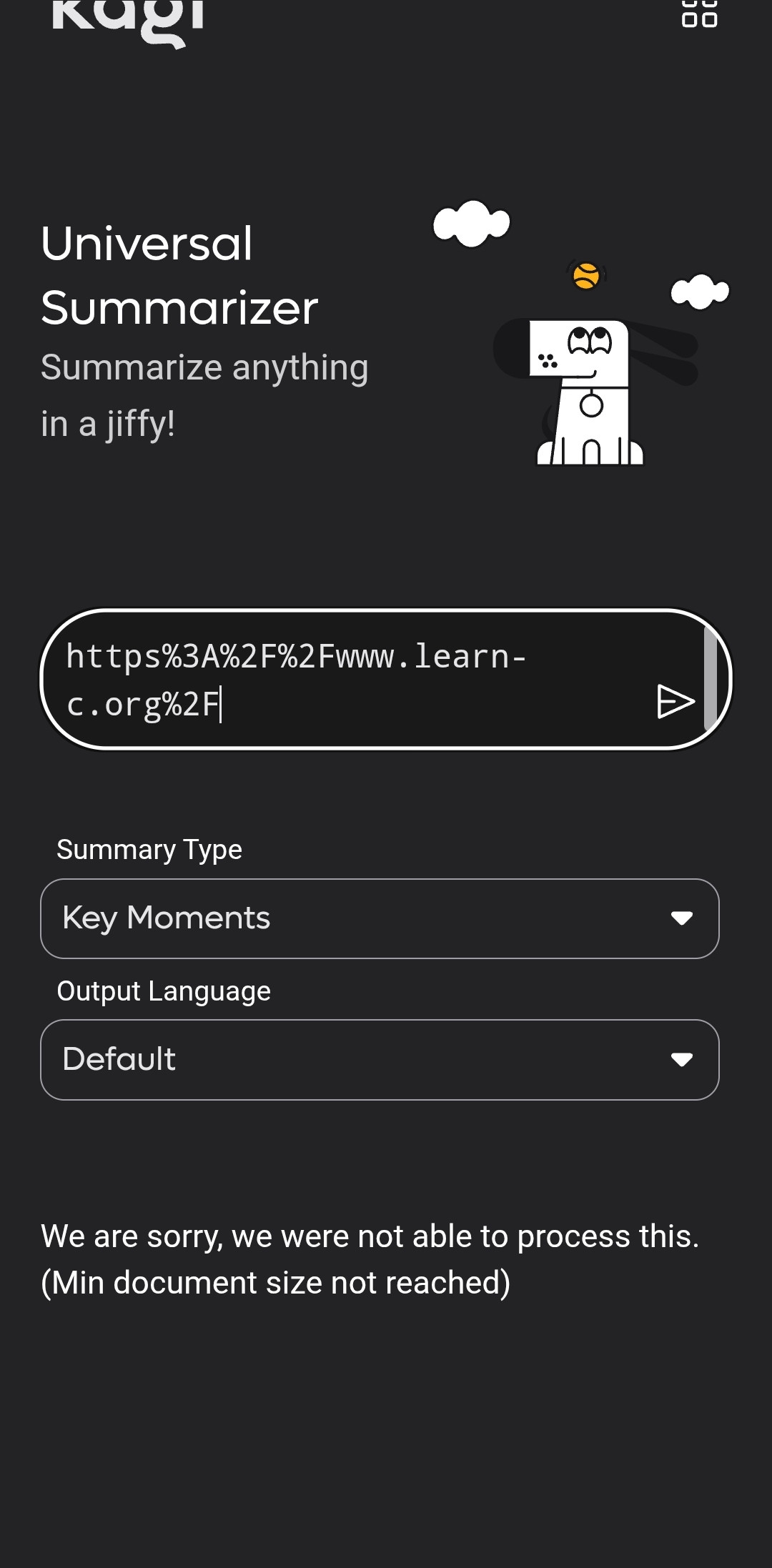Open the Output Language dropdown
The width and height of the screenshot is (772, 1568).
pyautogui.click(x=380, y=1060)
